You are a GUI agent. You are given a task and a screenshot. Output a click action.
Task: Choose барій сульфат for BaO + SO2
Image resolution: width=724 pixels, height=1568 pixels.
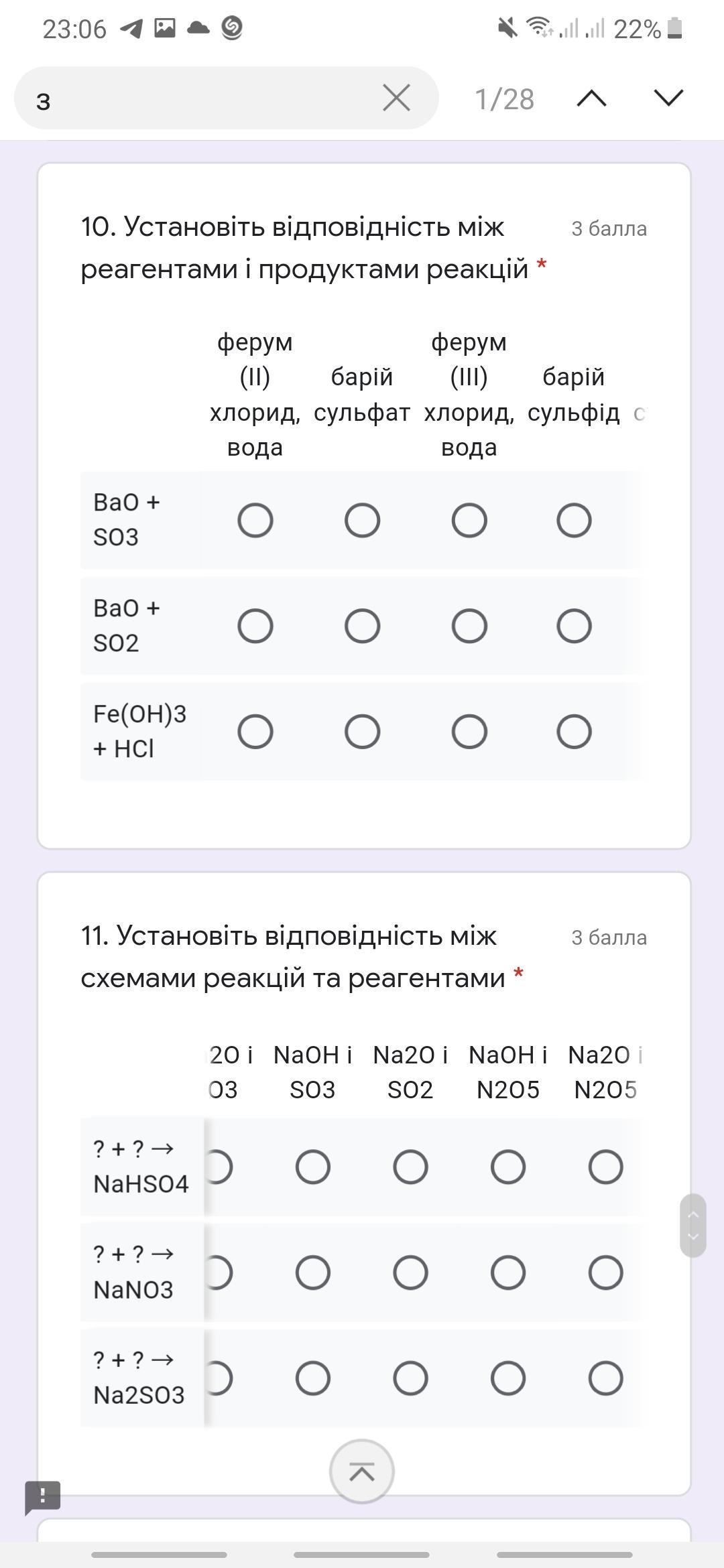(x=362, y=626)
